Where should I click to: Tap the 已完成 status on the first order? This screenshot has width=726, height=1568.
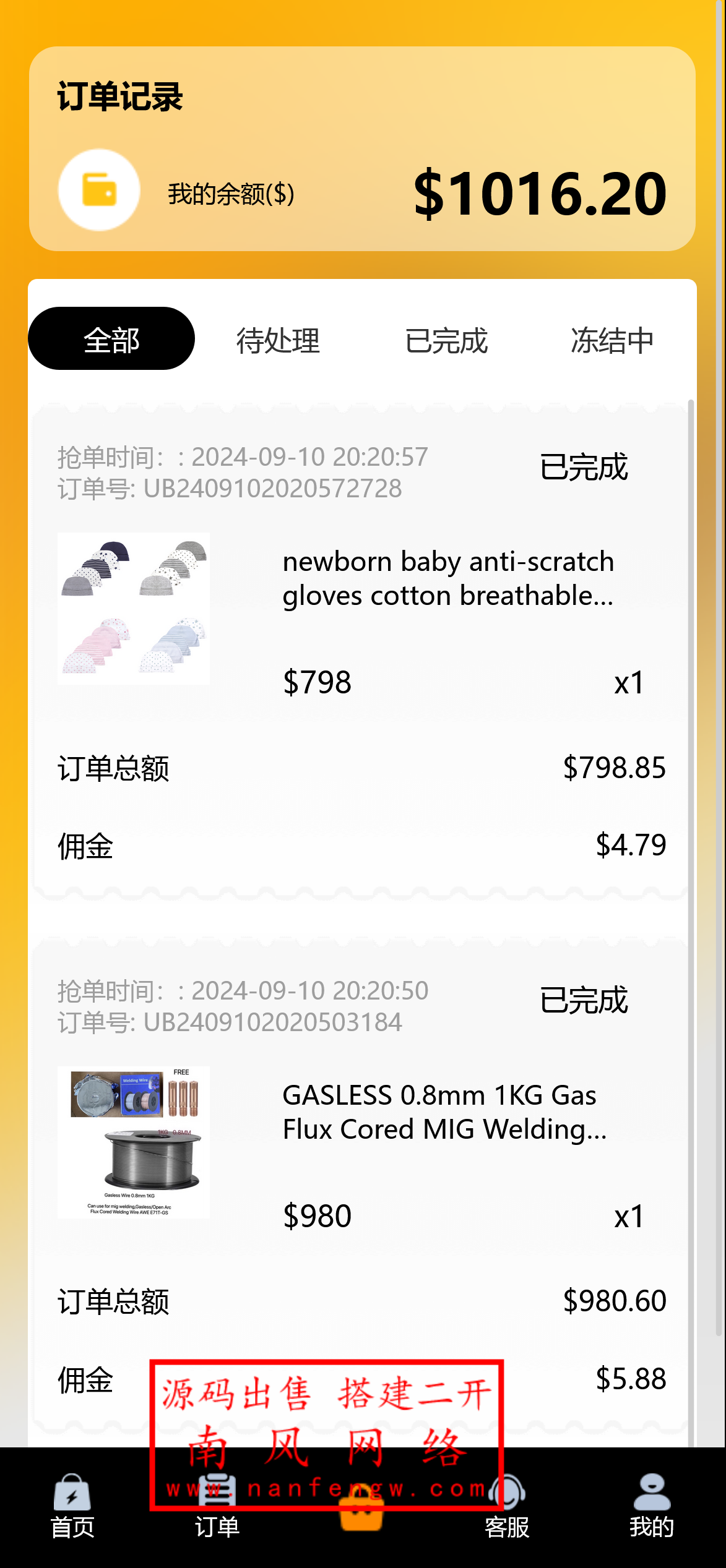tap(584, 468)
